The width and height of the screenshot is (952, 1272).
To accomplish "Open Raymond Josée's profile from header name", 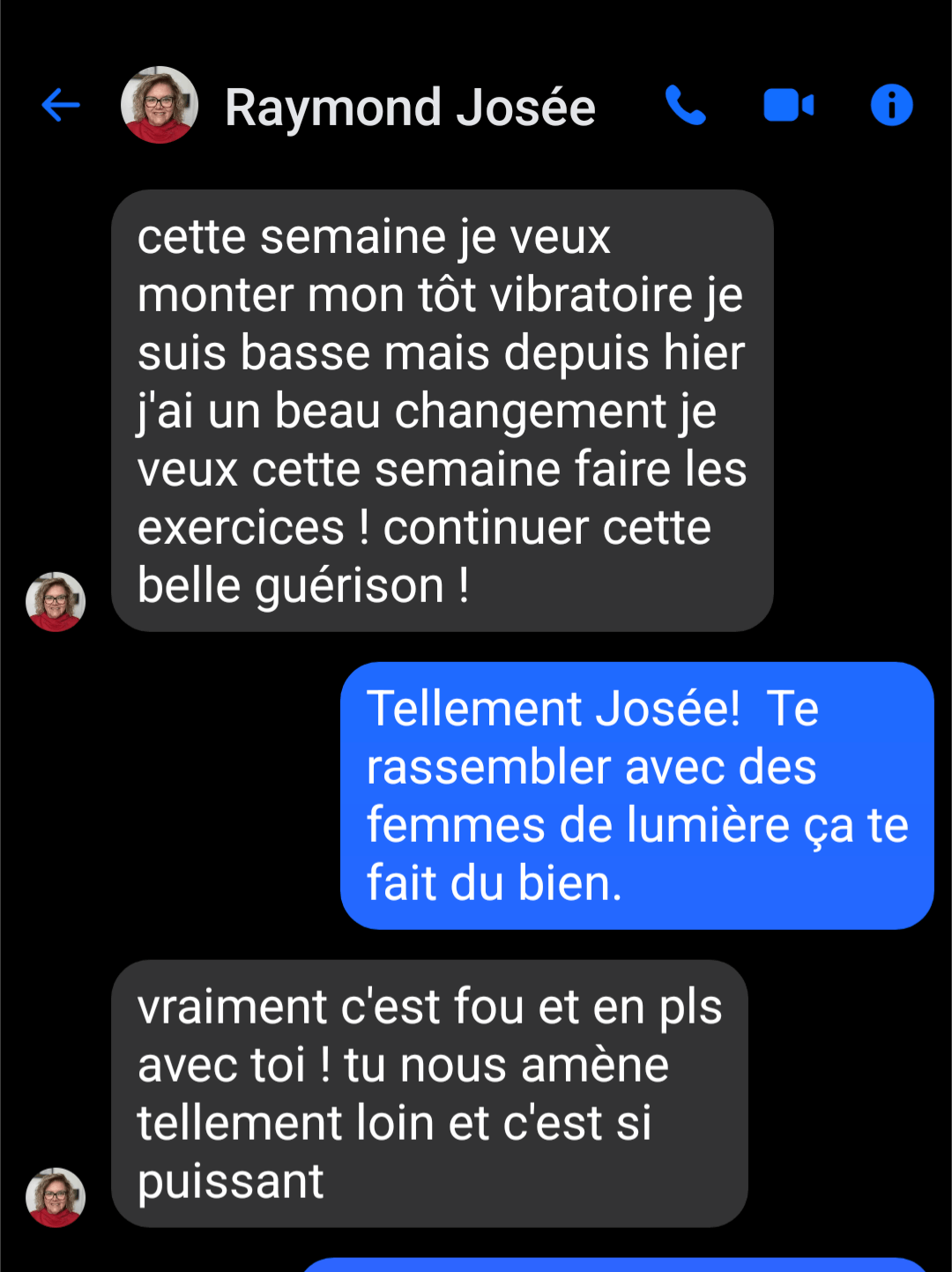I will [x=410, y=108].
